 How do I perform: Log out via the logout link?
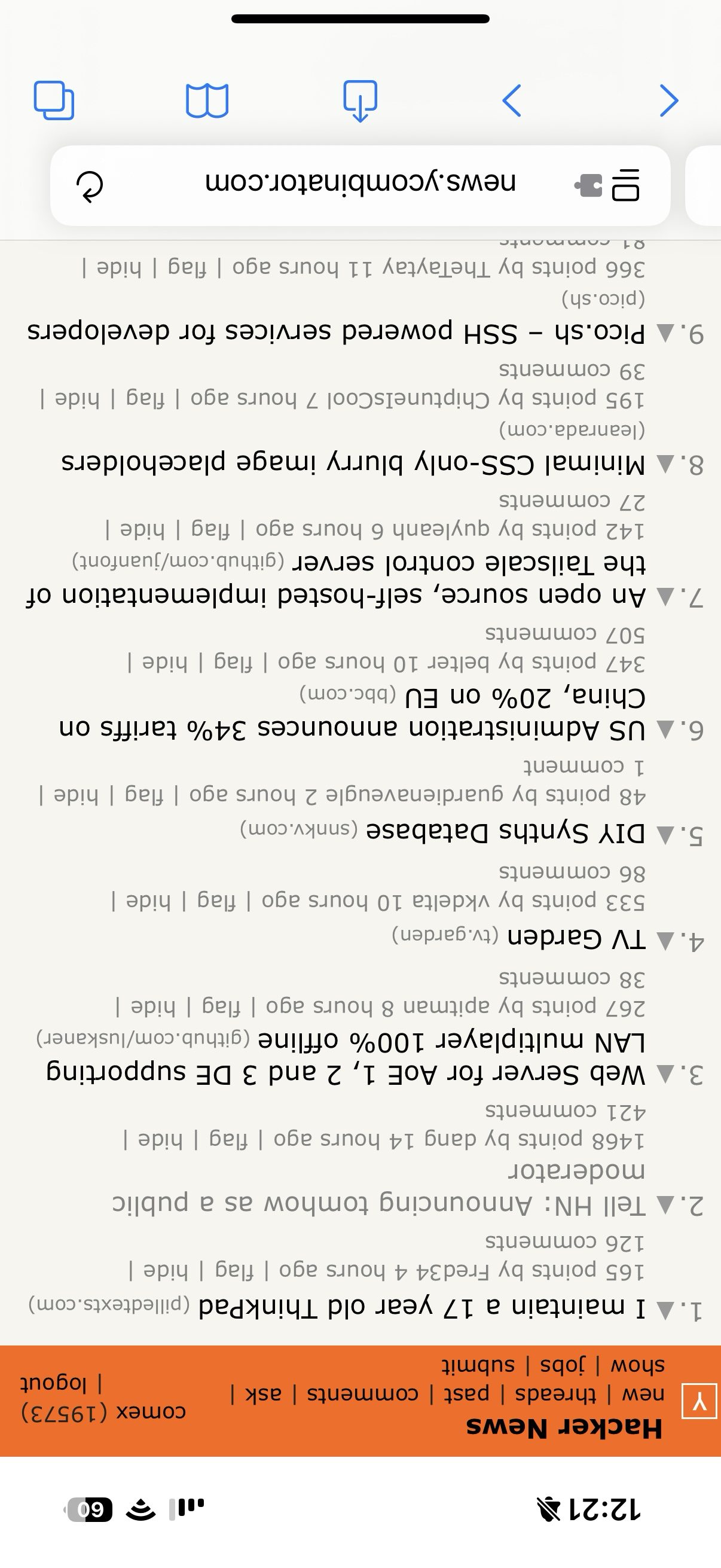pos(54,1383)
